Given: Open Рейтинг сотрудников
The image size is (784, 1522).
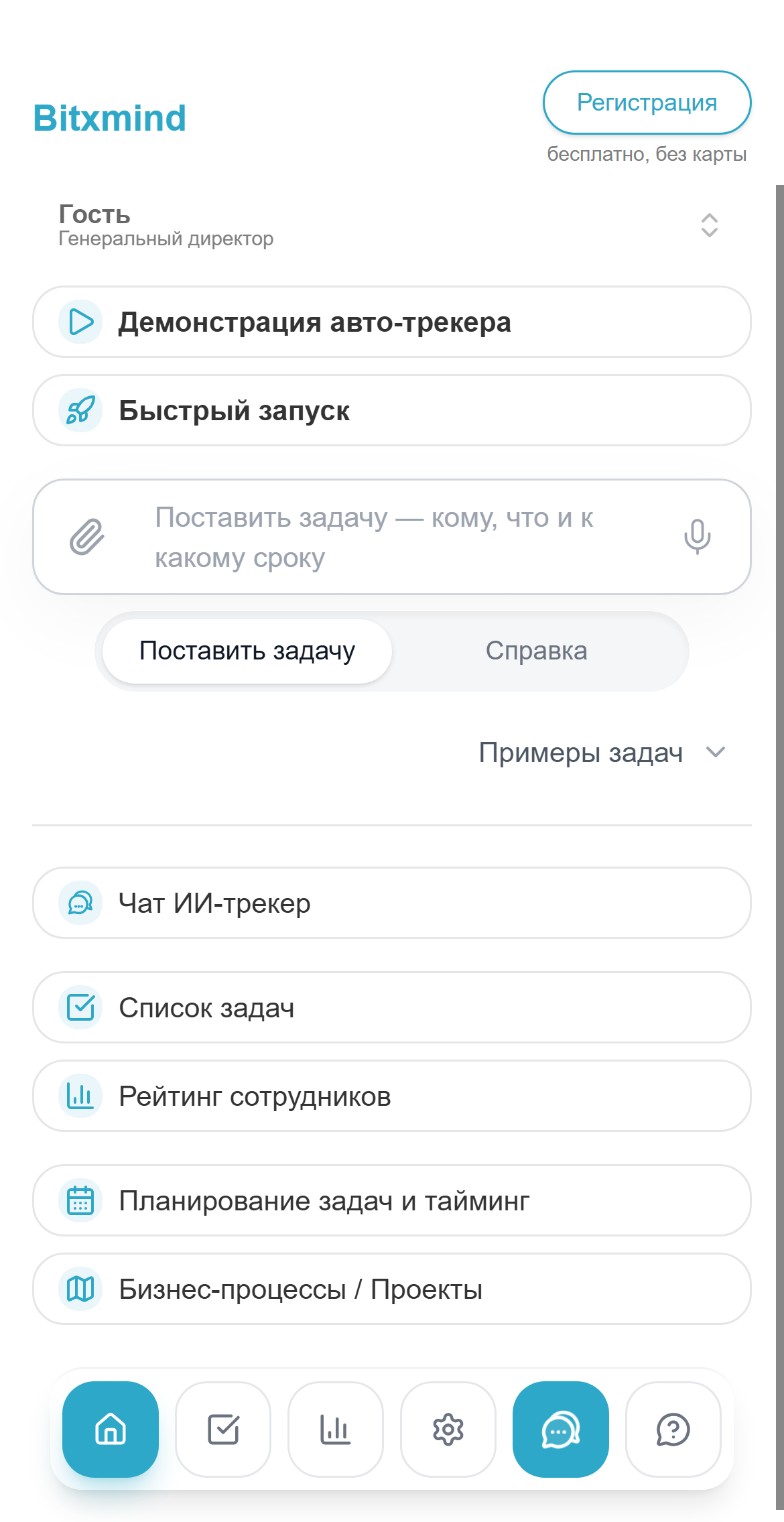Looking at the screenshot, I should tap(392, 1096).
